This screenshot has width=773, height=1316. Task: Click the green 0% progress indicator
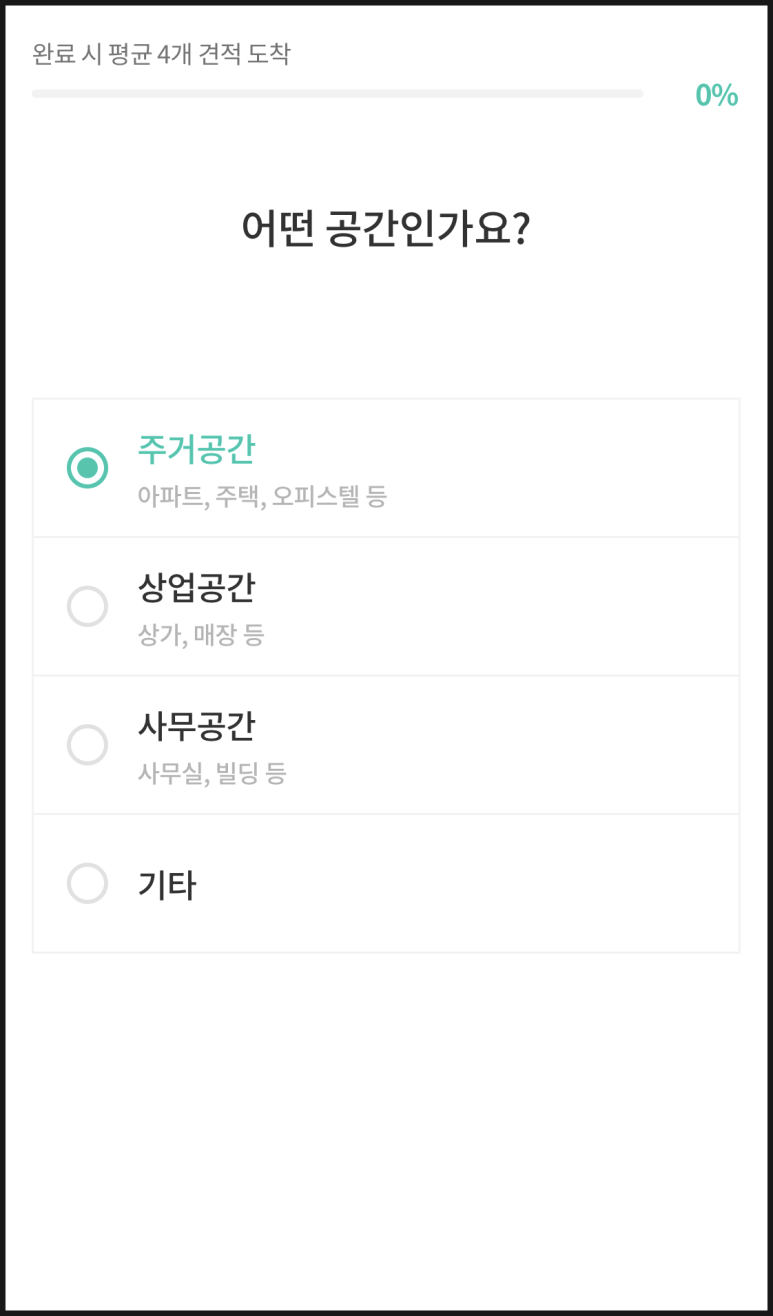pyautogui.click(x=716, y=96)
